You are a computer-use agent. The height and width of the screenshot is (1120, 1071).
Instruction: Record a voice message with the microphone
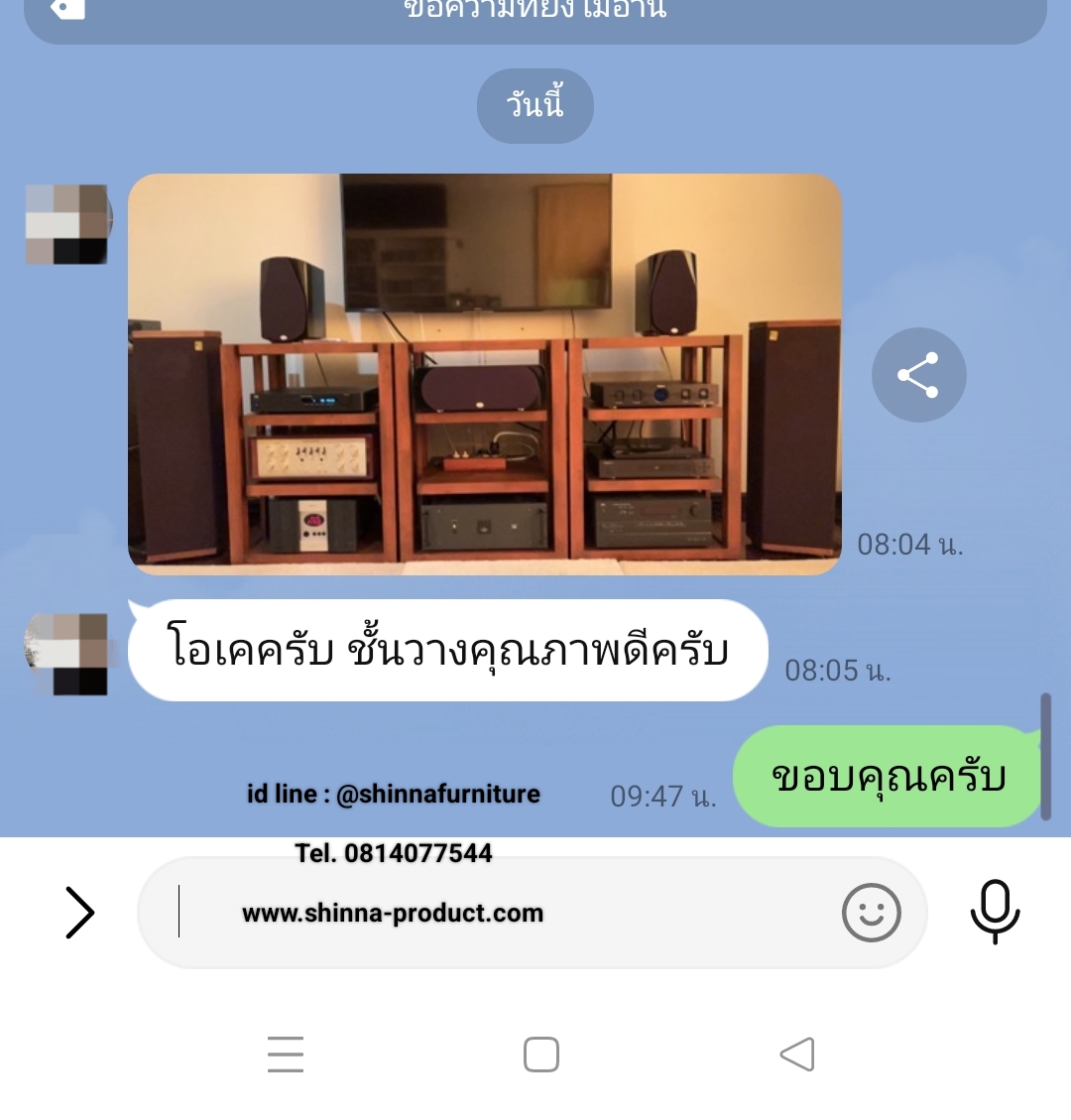point(995,911)
